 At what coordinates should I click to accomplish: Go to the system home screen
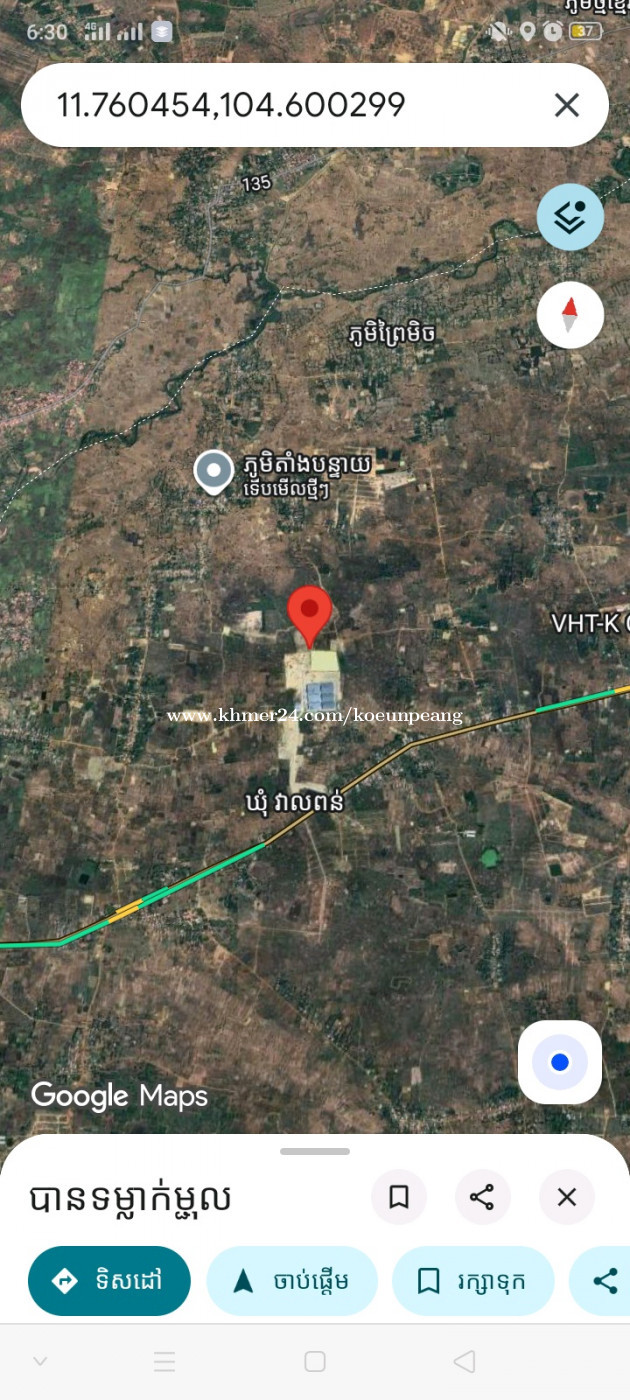coord(315,1361)
